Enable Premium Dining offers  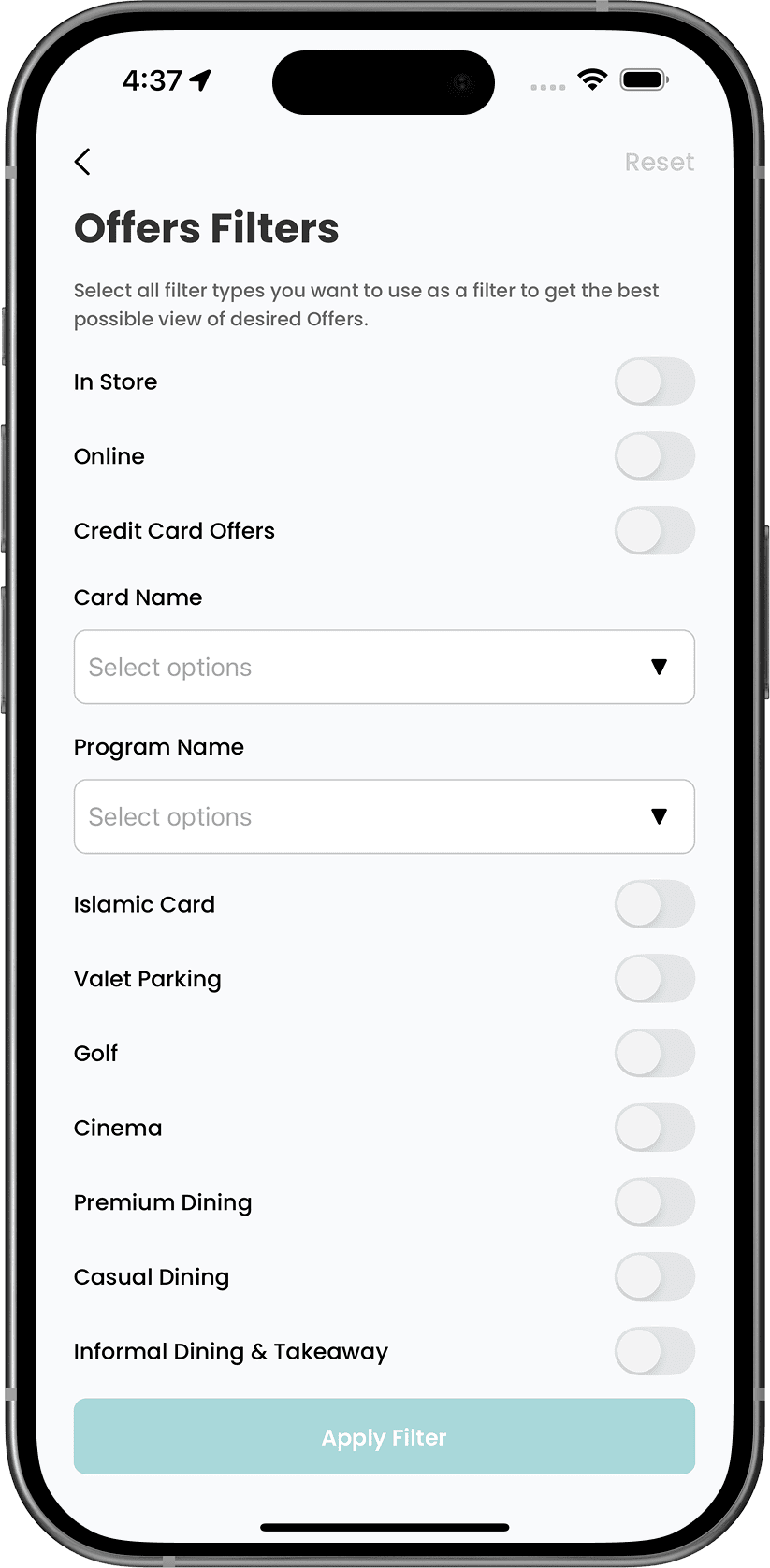click(x=654, y=1202)
